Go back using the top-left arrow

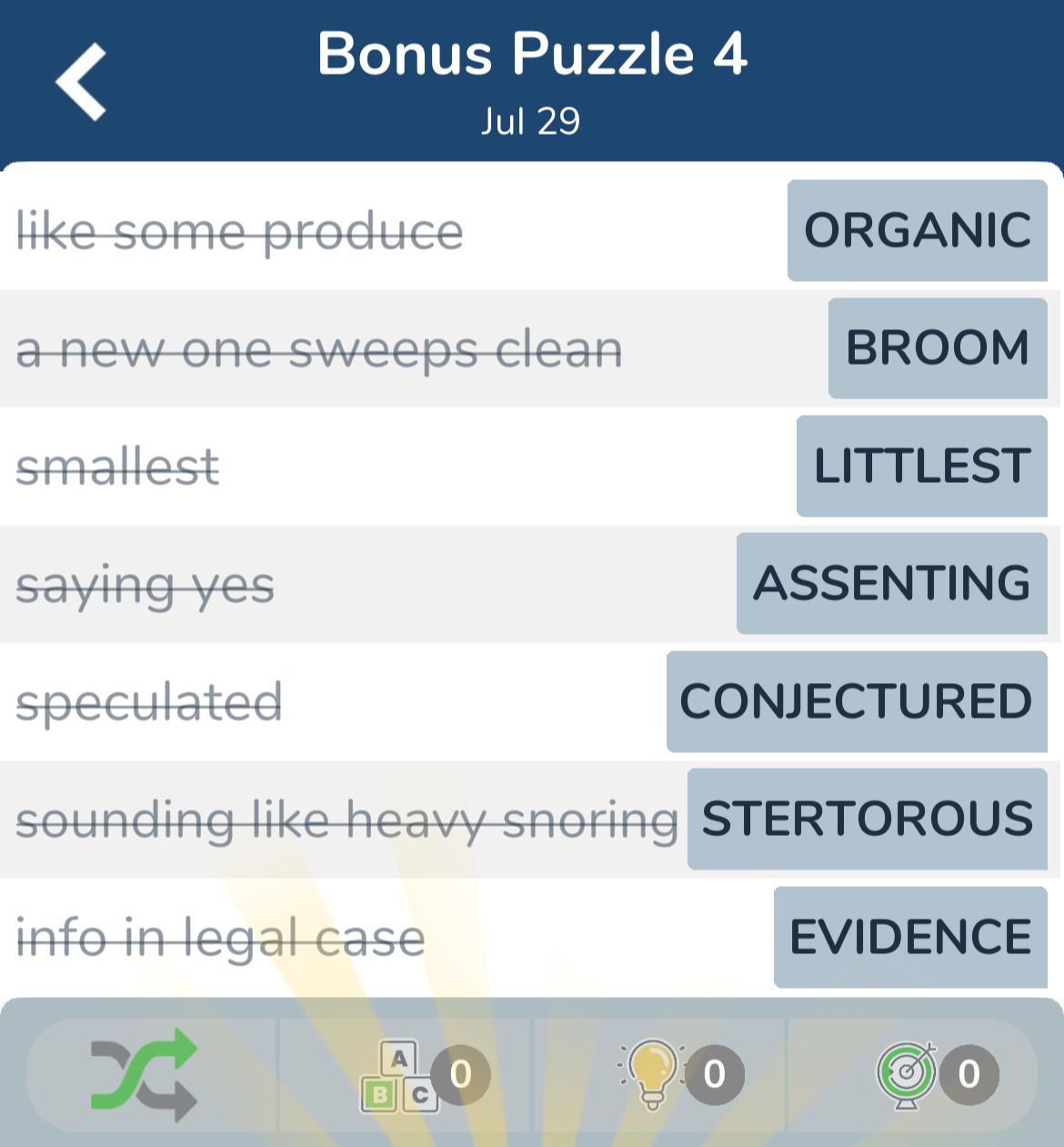point(82,82)
